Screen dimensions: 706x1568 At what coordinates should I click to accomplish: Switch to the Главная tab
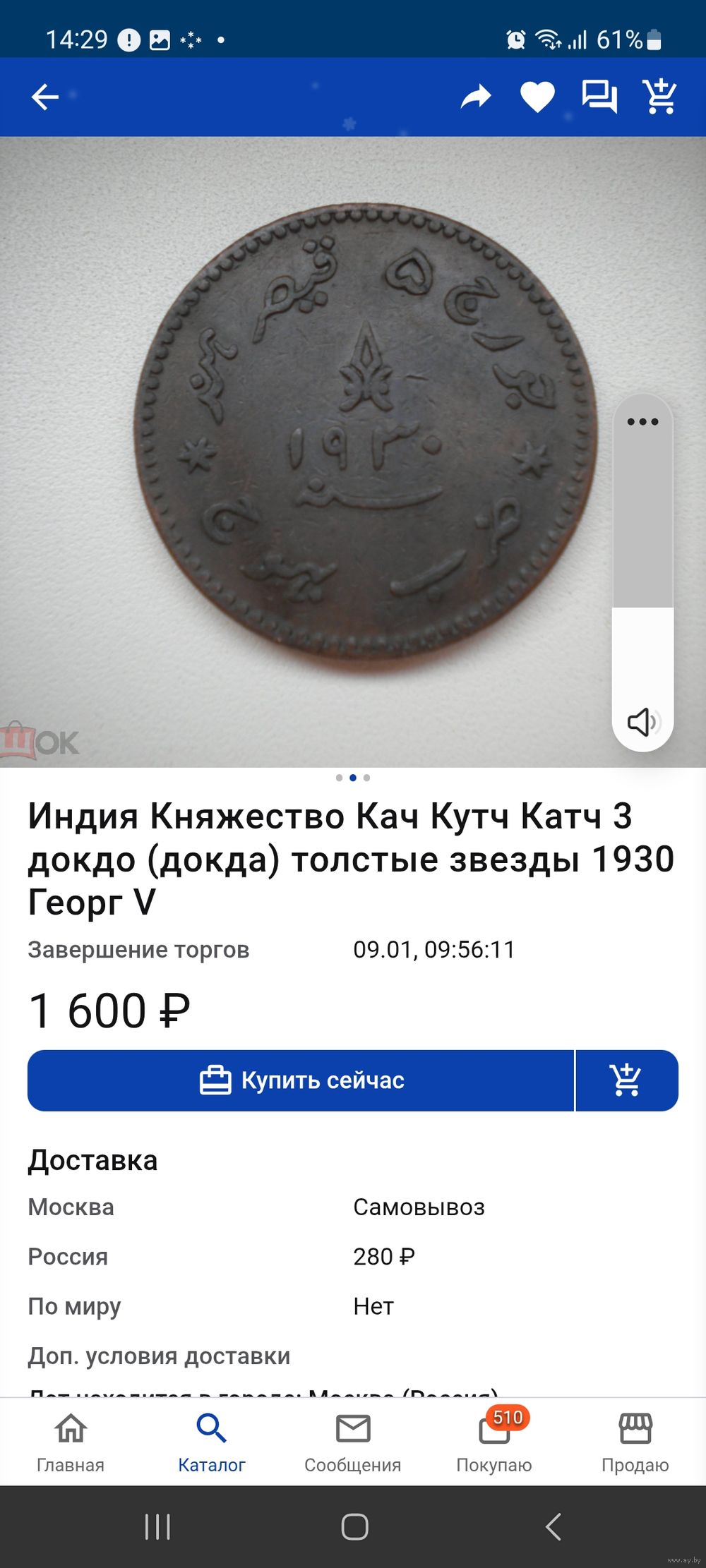click(x=71, y=1442)
